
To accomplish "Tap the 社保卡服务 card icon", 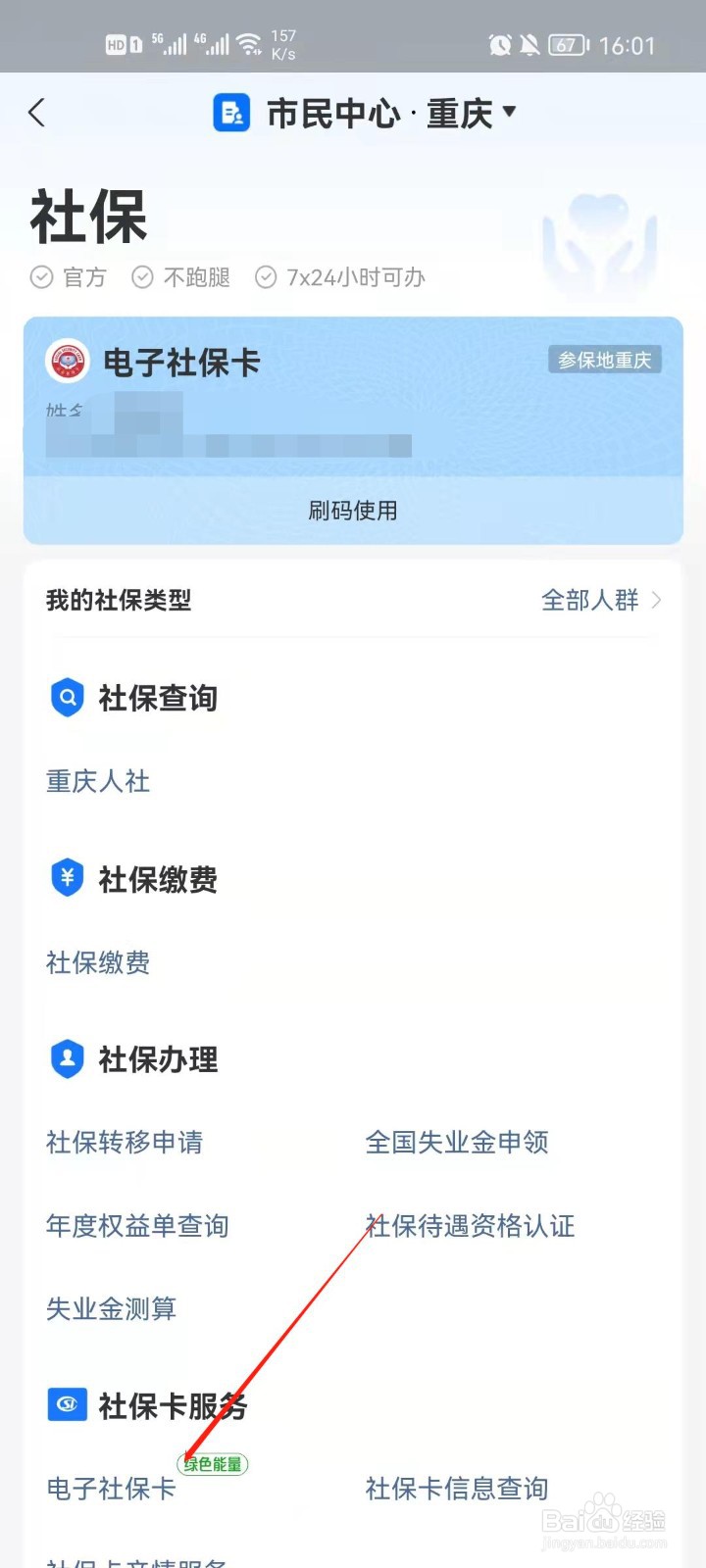I will [x=67, y=1405].
